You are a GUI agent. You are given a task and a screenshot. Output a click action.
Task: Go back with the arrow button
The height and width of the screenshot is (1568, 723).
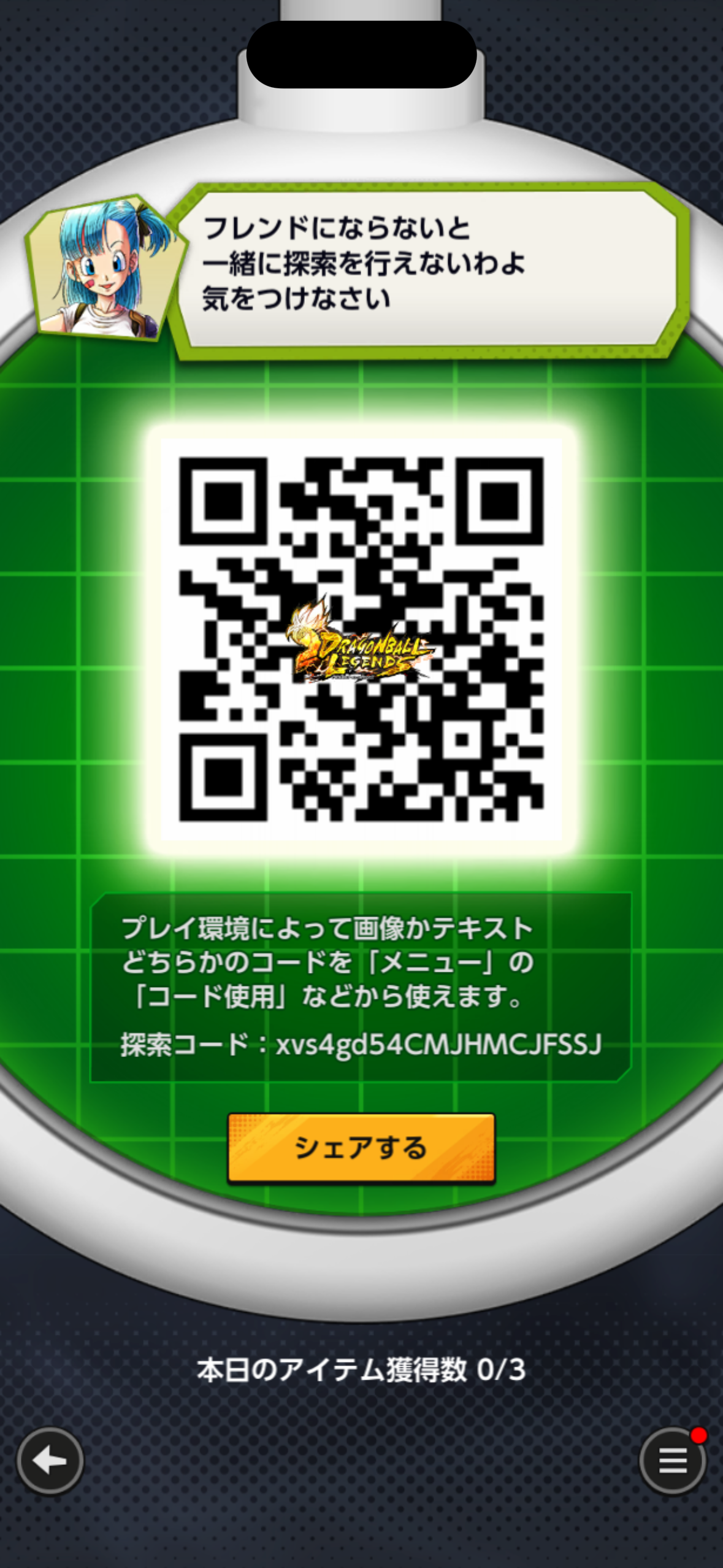tap(50, 1461)
